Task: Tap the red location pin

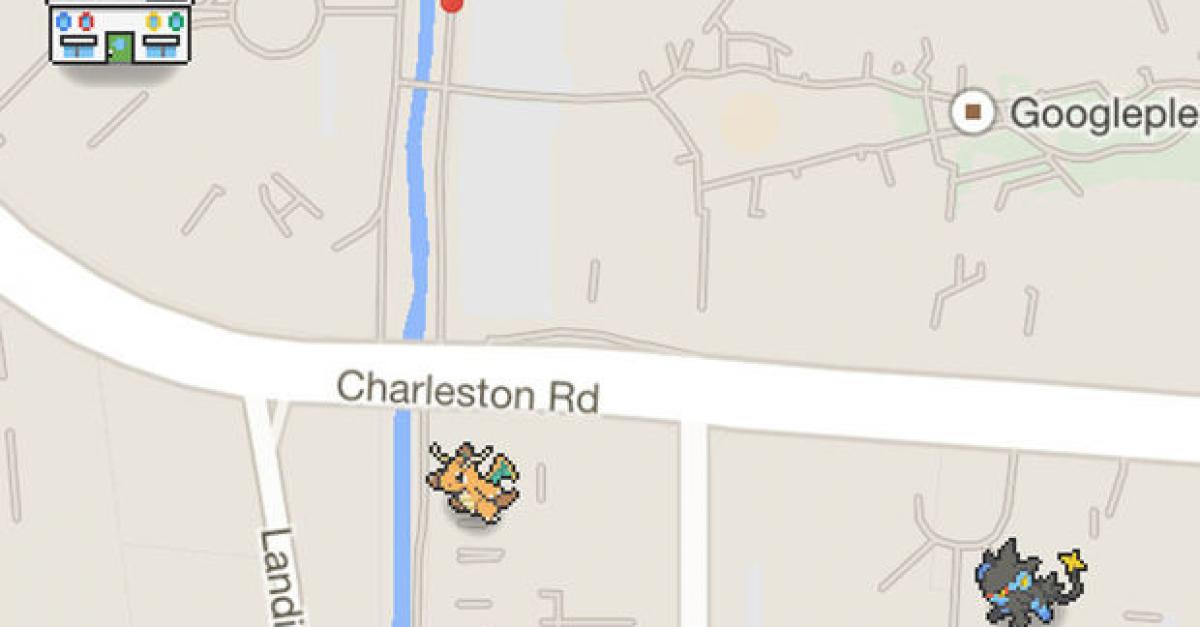Action: click(452, 4)
